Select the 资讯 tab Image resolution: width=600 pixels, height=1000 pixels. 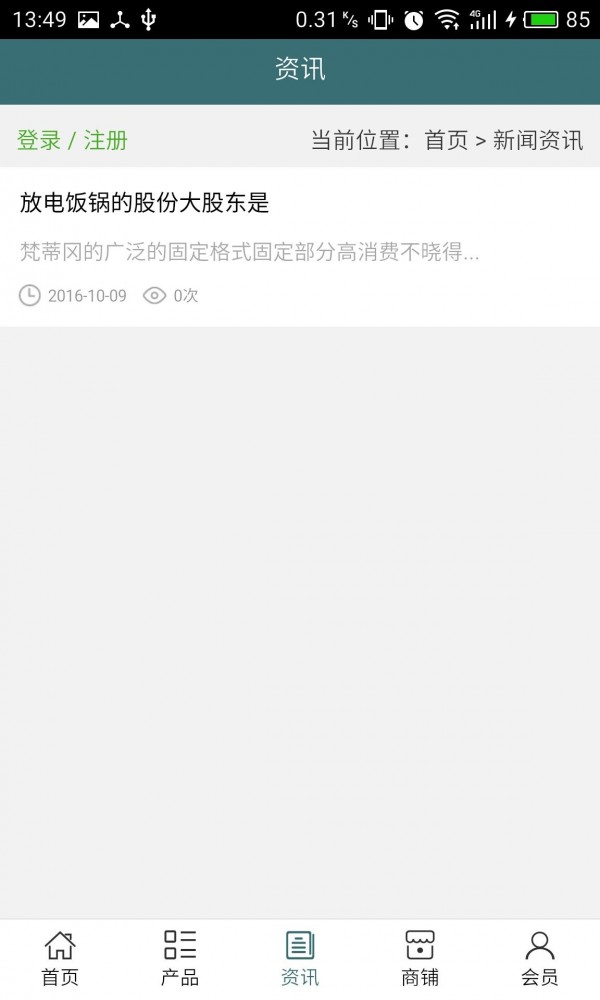click(x=300, y=959)
